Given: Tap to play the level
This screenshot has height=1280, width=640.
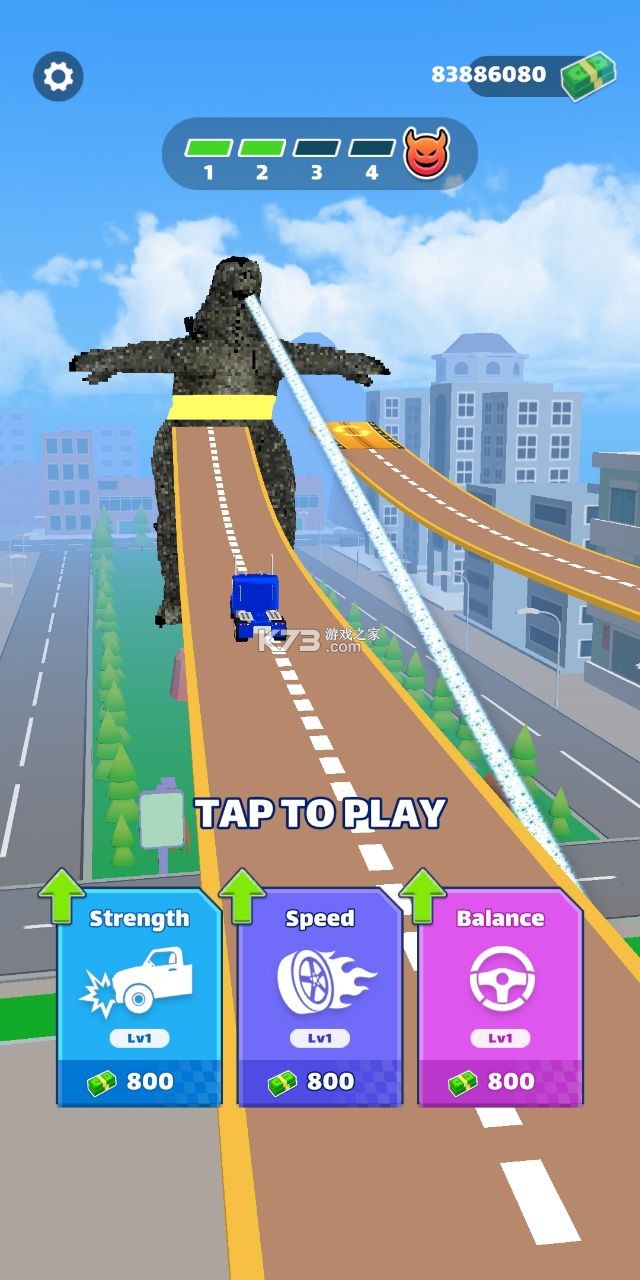Looking at the screenshot, I should click(320, 814).
